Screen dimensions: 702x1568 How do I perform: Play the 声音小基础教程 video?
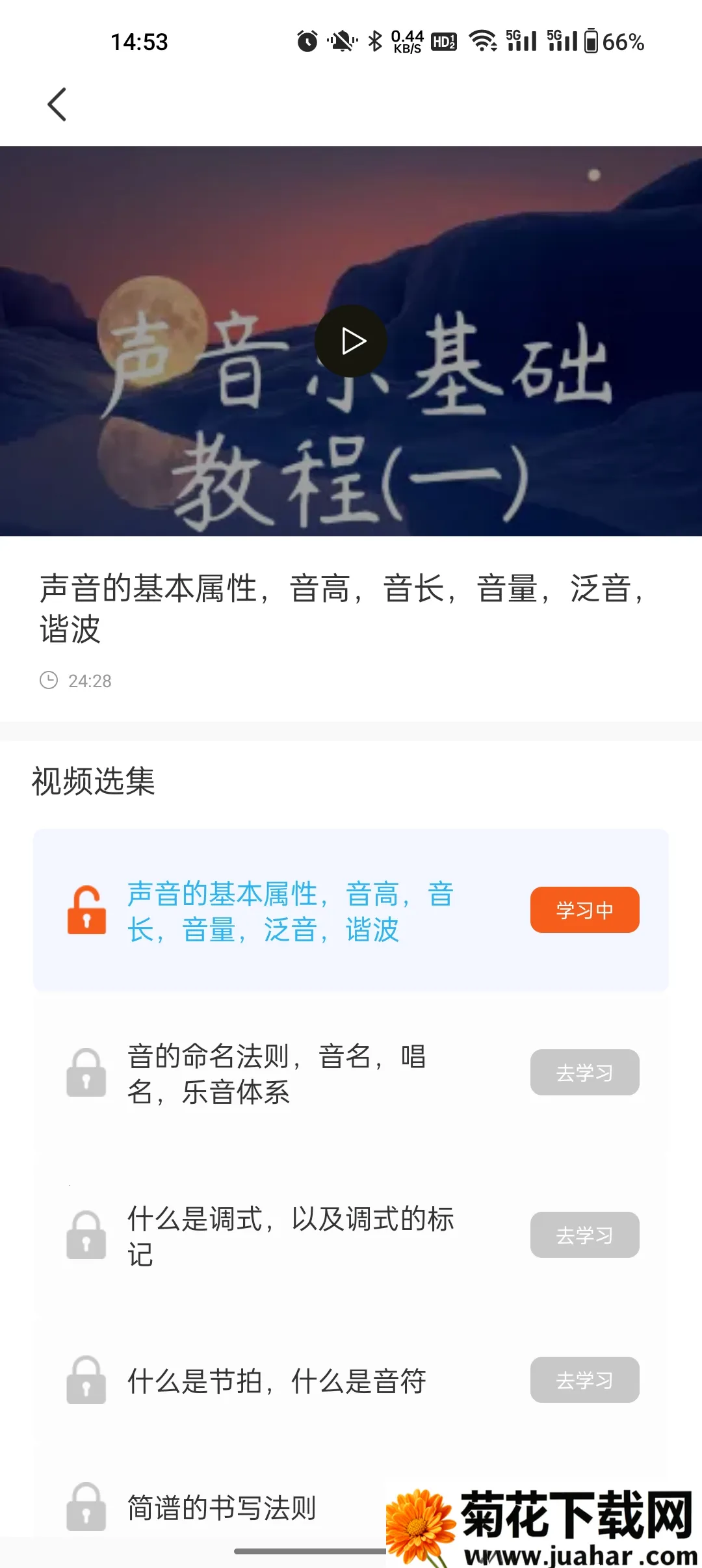(351, 341)
